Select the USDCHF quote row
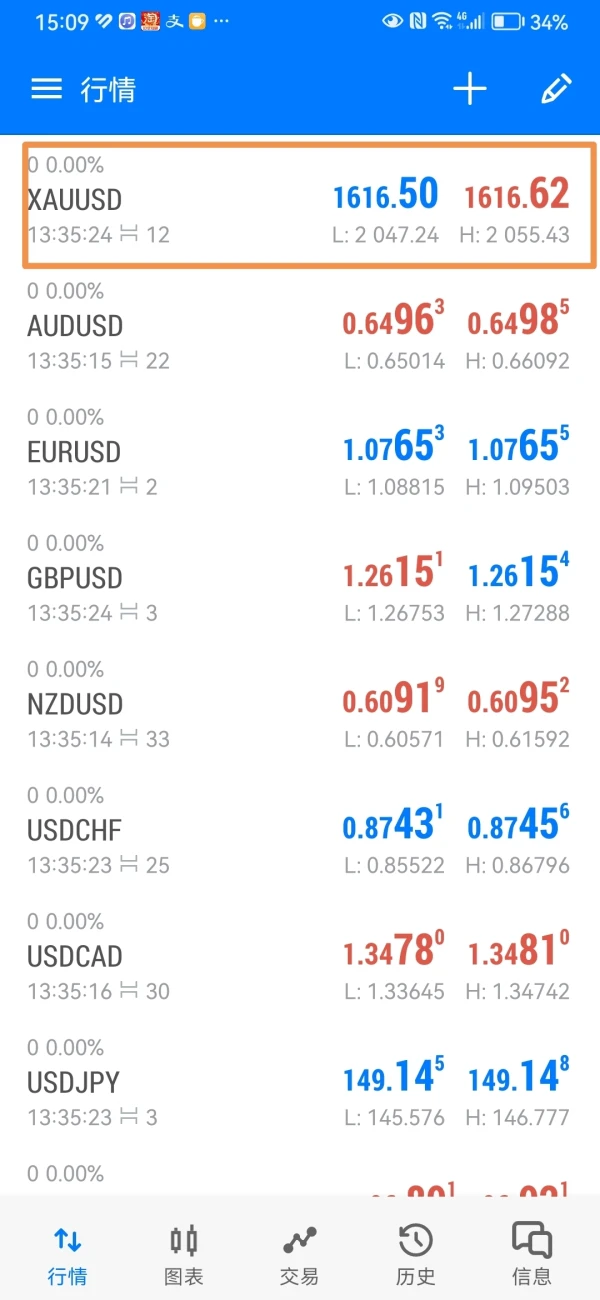This screenshot has width=600, height=1300. tap(300, 832)
